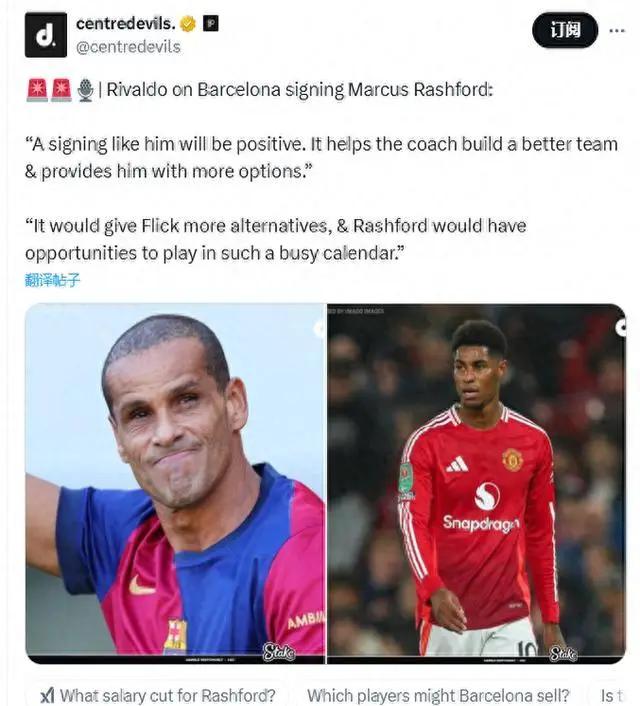Open centredevils profile avatar

click(x=45, y=35)
